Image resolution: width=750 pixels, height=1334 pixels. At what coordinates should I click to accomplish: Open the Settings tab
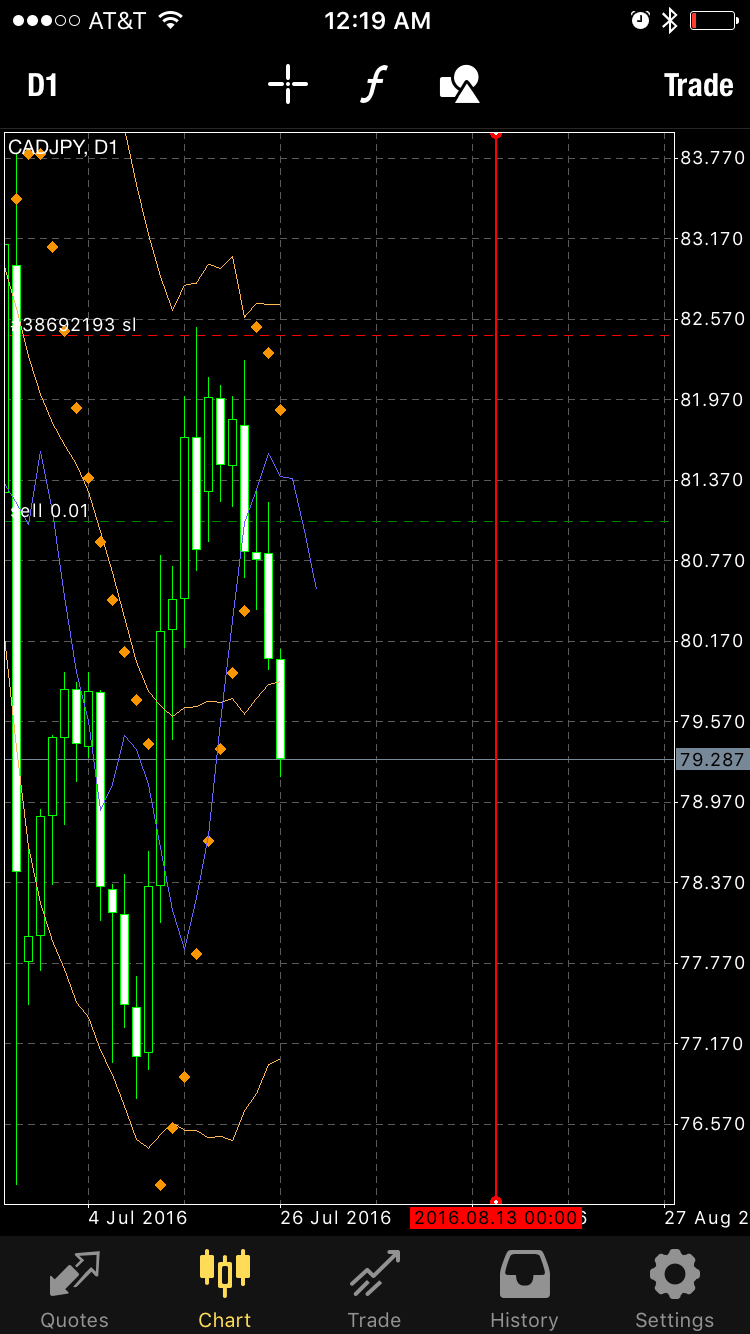tap(675, 1288)
